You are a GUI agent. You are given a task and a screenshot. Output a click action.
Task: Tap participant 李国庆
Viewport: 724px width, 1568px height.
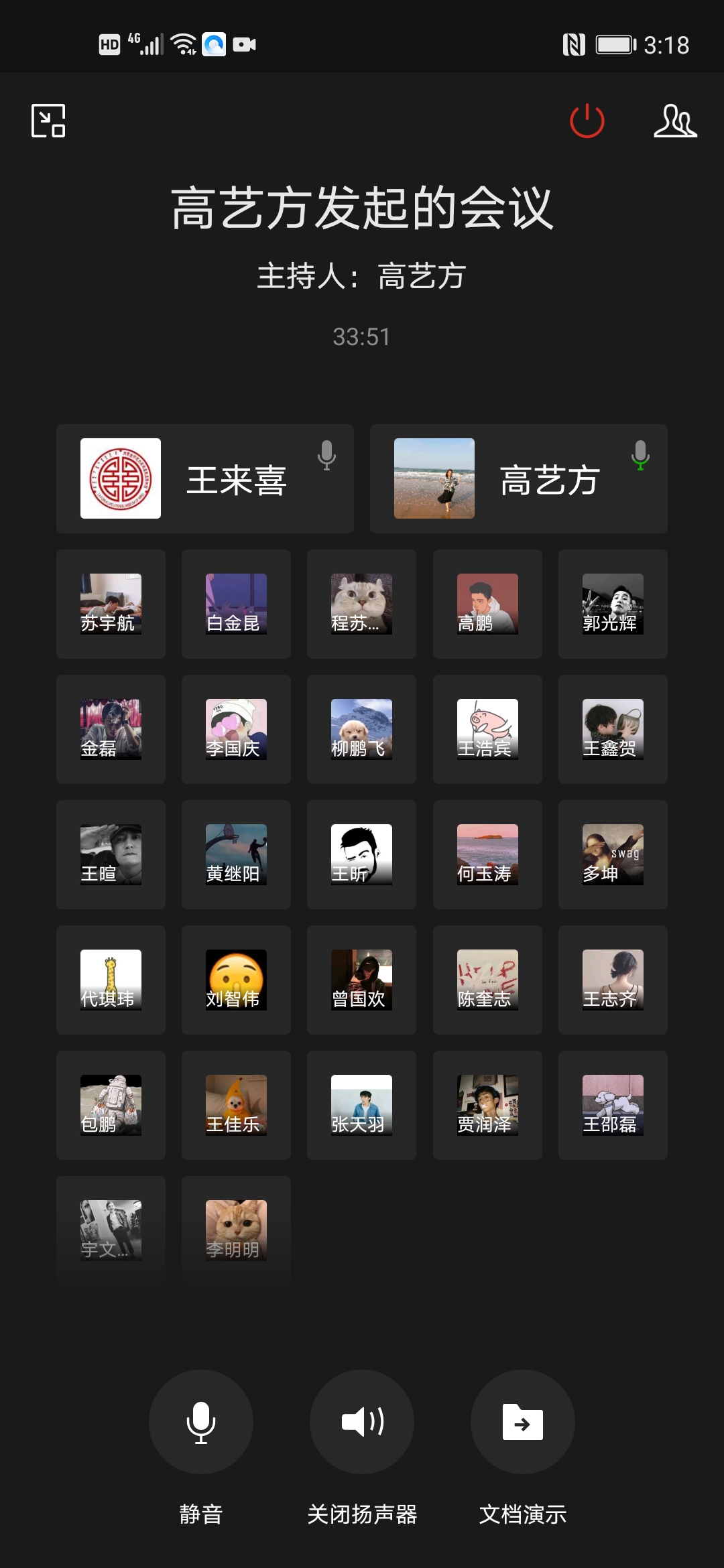tap(236, 729)
